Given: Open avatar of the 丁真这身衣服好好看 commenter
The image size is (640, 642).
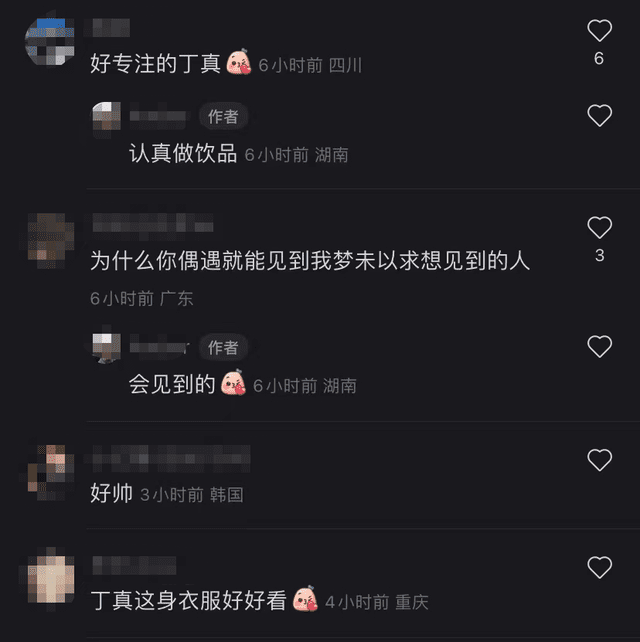Looking at the screenshot, I should 50,576.
